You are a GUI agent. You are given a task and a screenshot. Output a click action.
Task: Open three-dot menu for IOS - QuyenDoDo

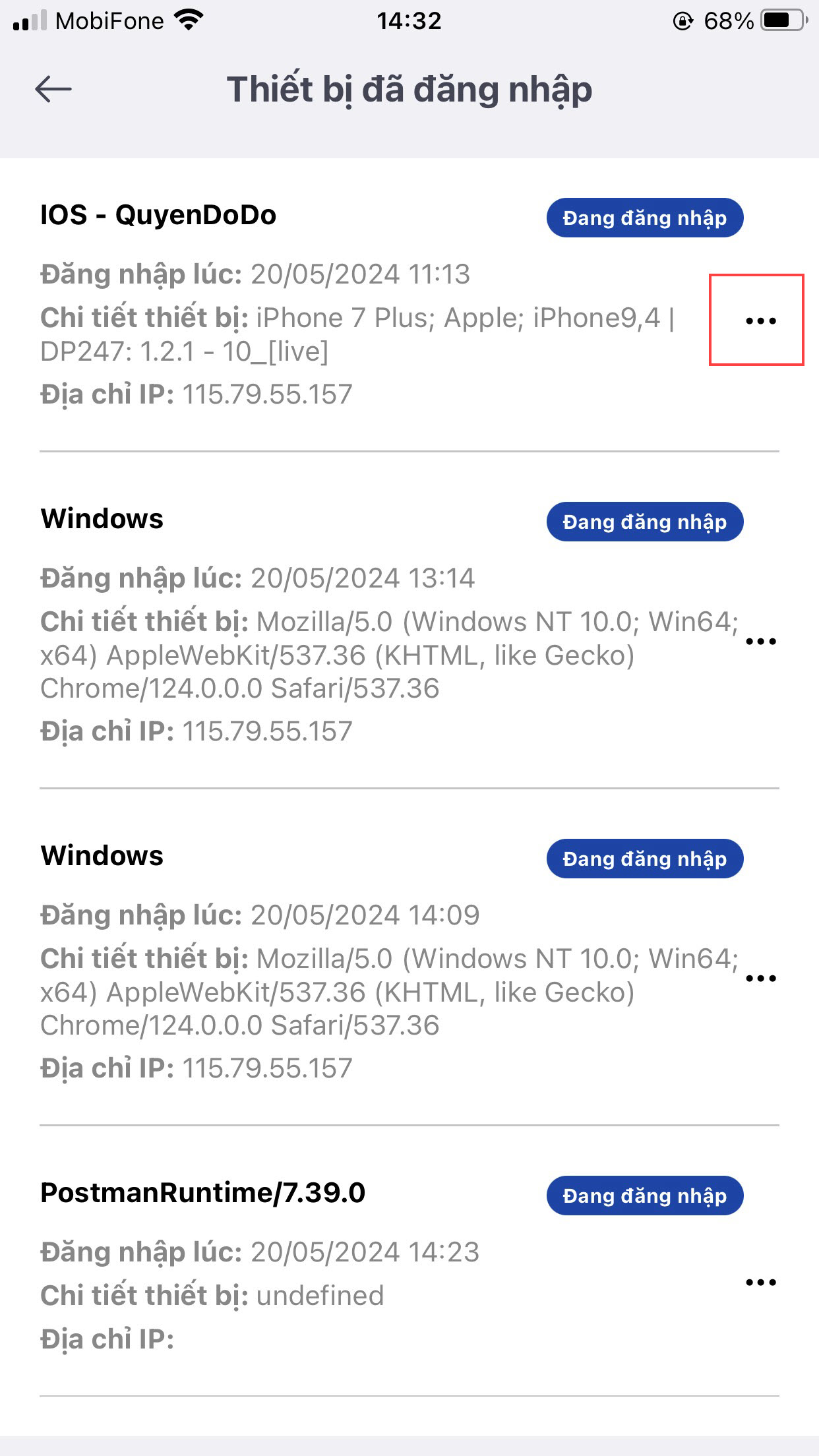760,321
